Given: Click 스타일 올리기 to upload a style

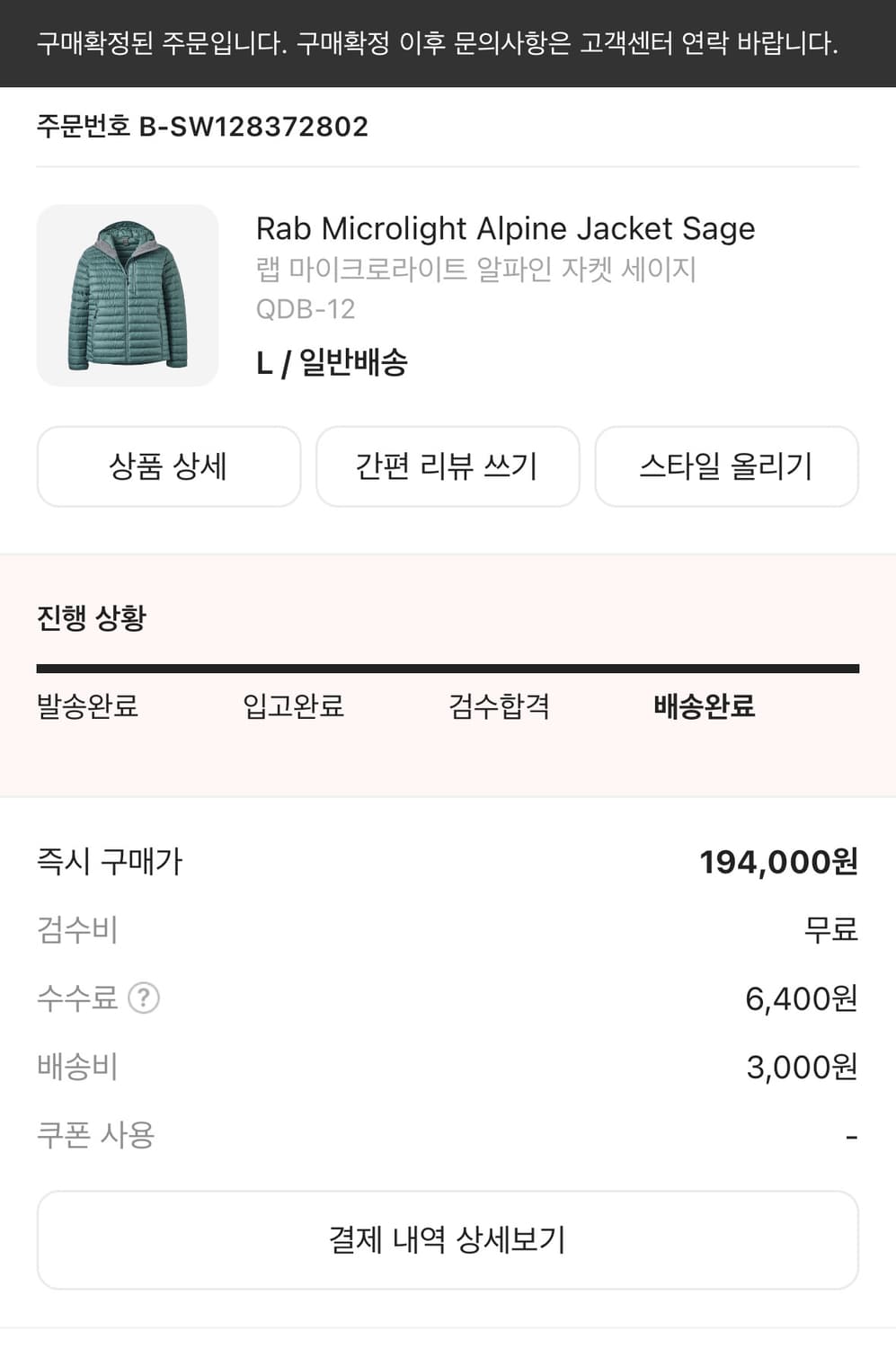Looking at the screenshot, I should pos(726,466).
